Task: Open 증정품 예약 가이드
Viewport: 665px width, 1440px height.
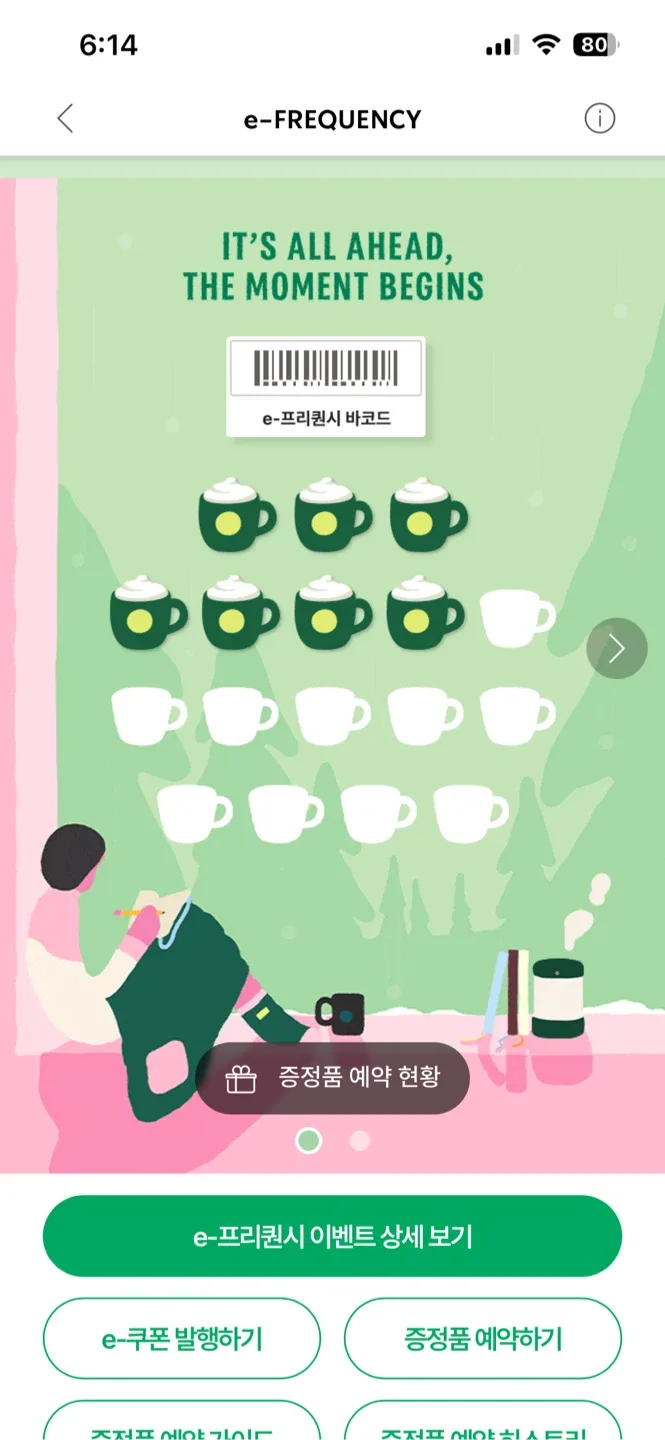Action: (182, 1425)
